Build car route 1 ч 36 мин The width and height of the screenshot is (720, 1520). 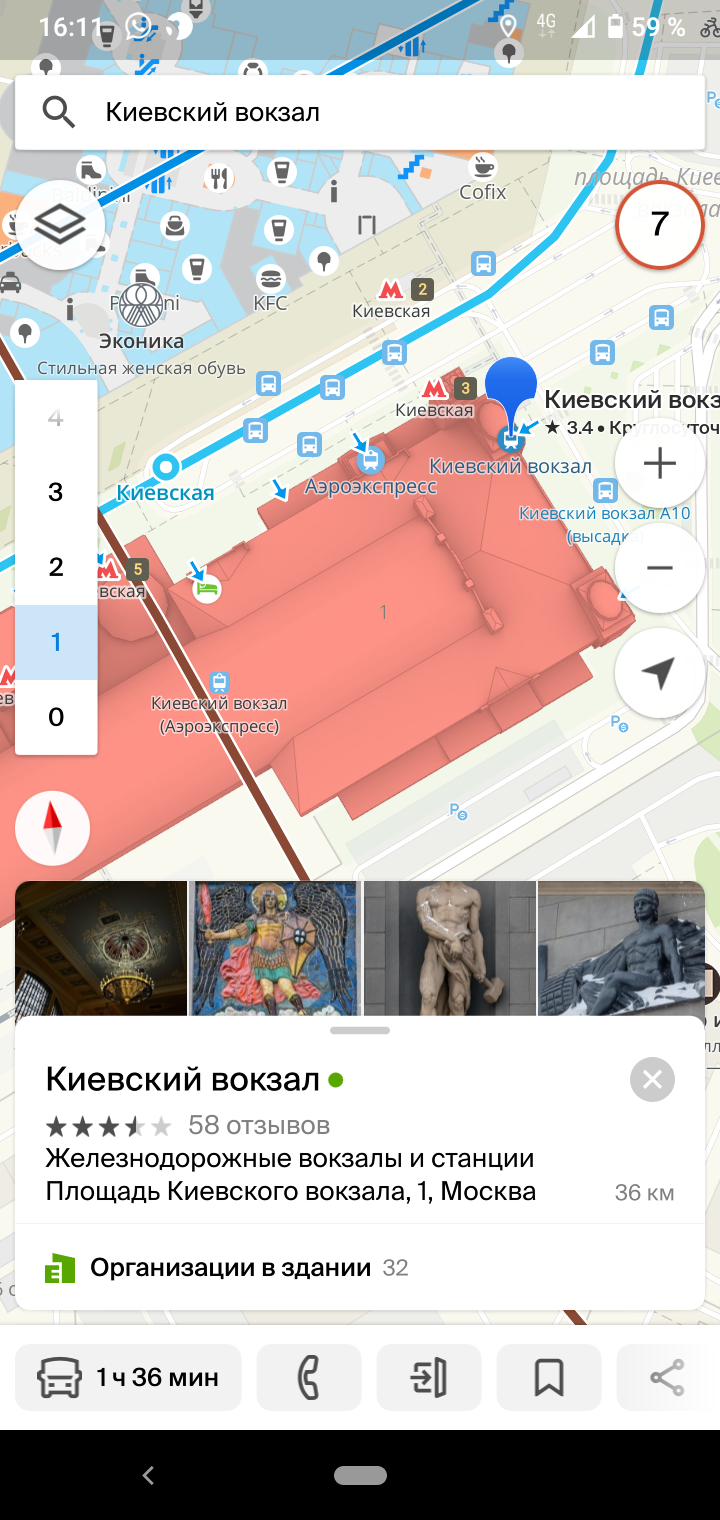128,1377
